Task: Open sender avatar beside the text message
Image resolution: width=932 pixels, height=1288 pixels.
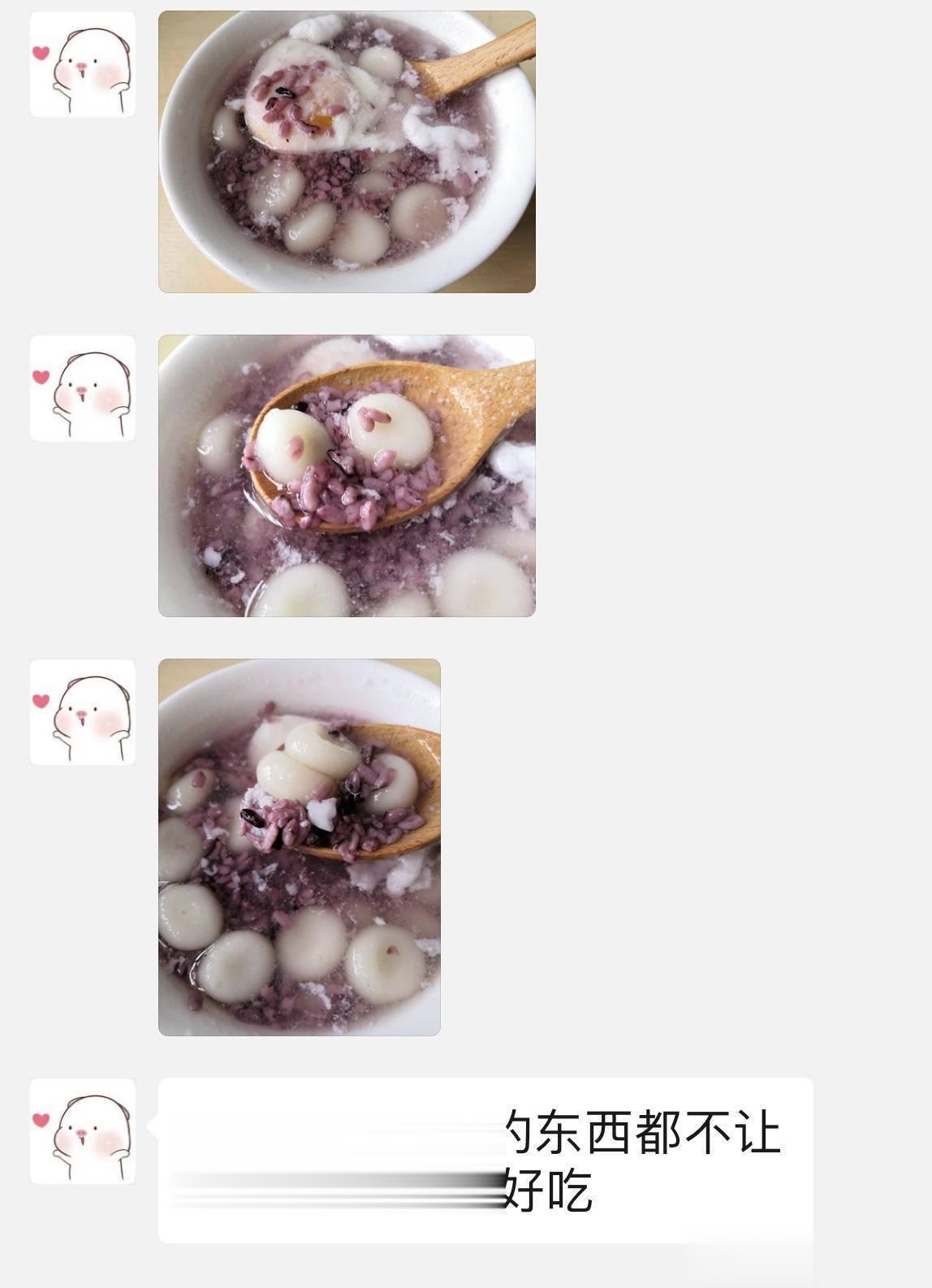Action: [83, 1131]
